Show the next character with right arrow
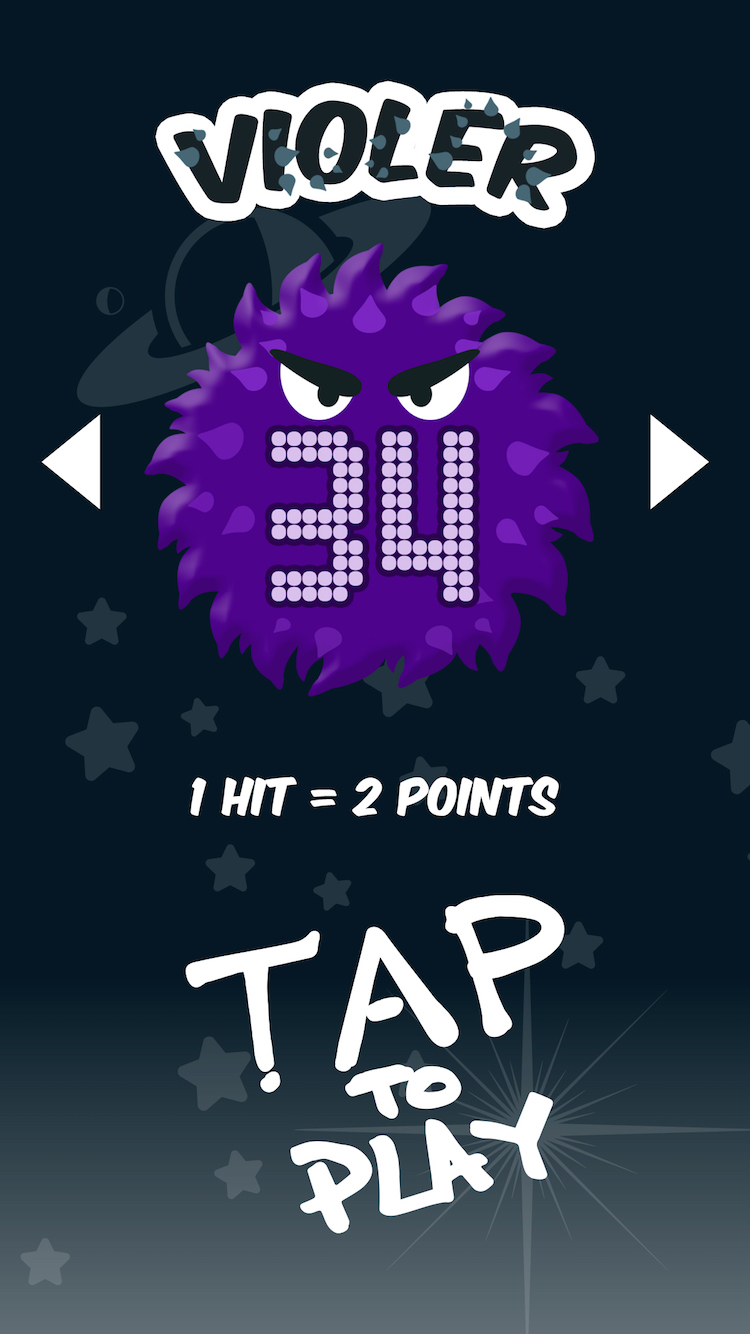Viewport: 750px width, 1334px height. click(679, 461)
